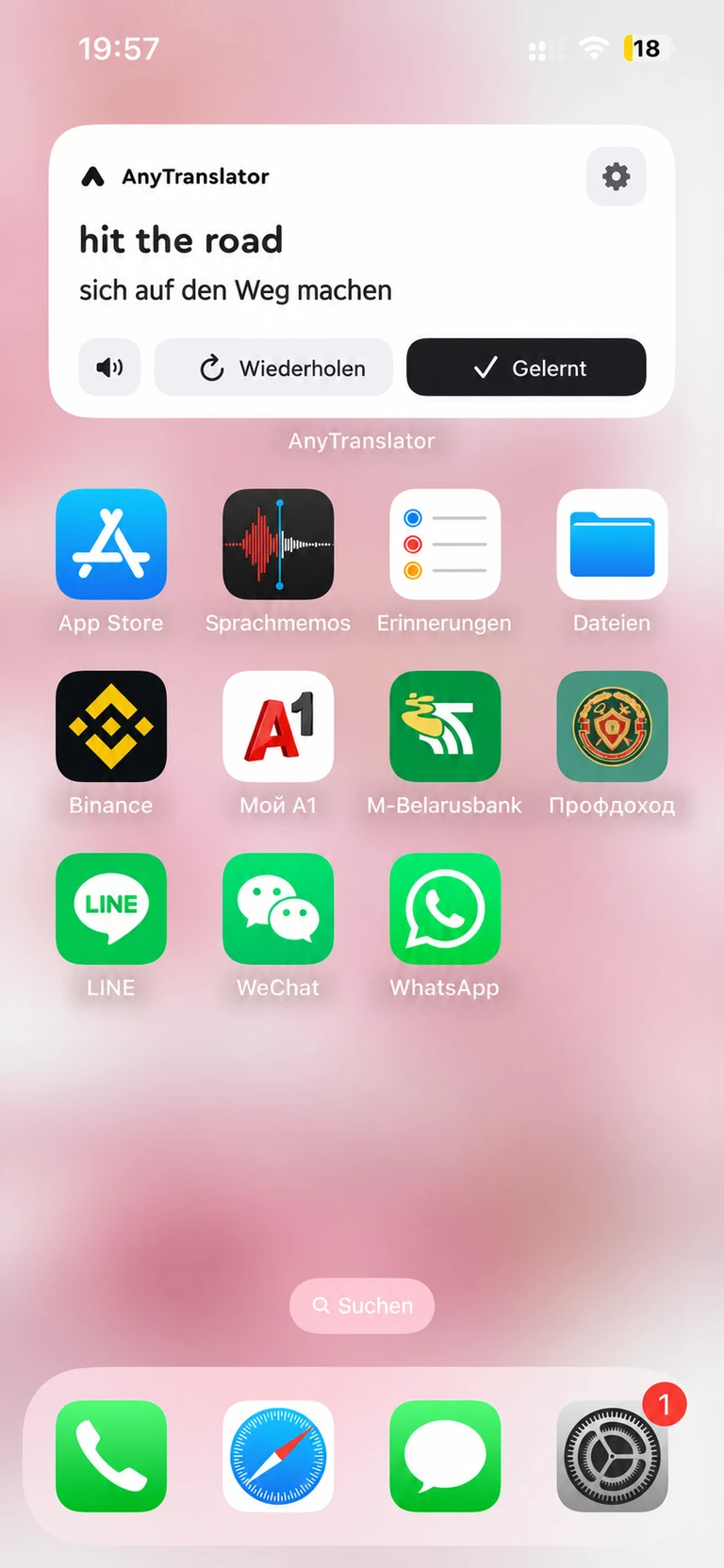
Task: Open the Мой A1 app
Action: pos(278,727)
